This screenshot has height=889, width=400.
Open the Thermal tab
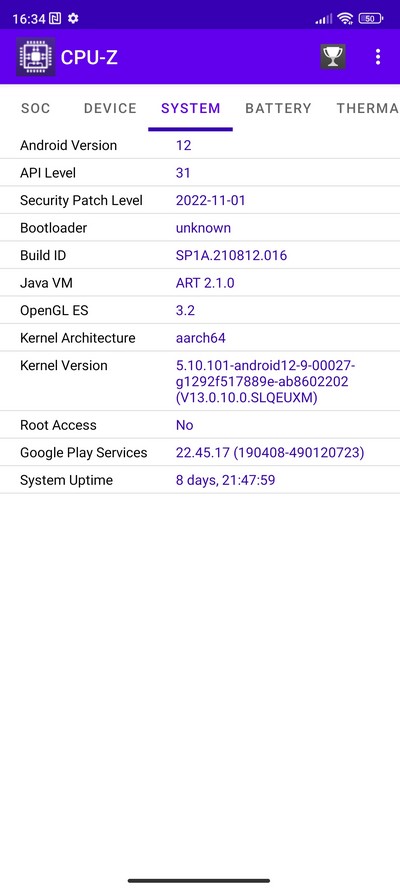point(368,108)
